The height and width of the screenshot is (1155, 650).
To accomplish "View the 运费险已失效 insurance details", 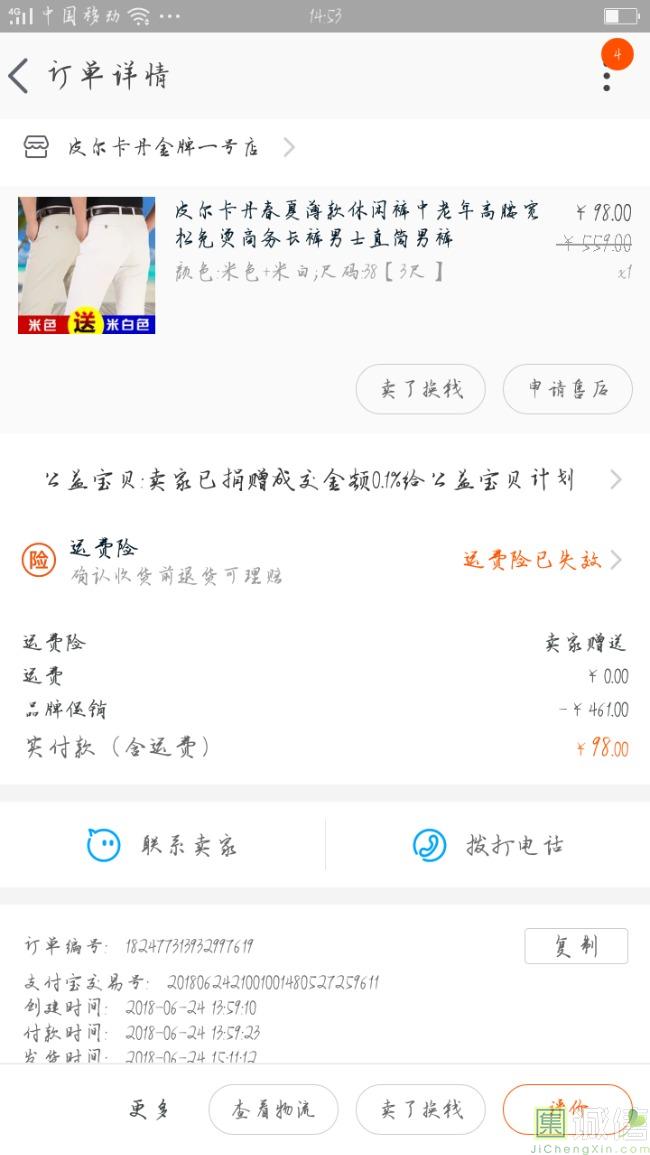I will (541, 560).
